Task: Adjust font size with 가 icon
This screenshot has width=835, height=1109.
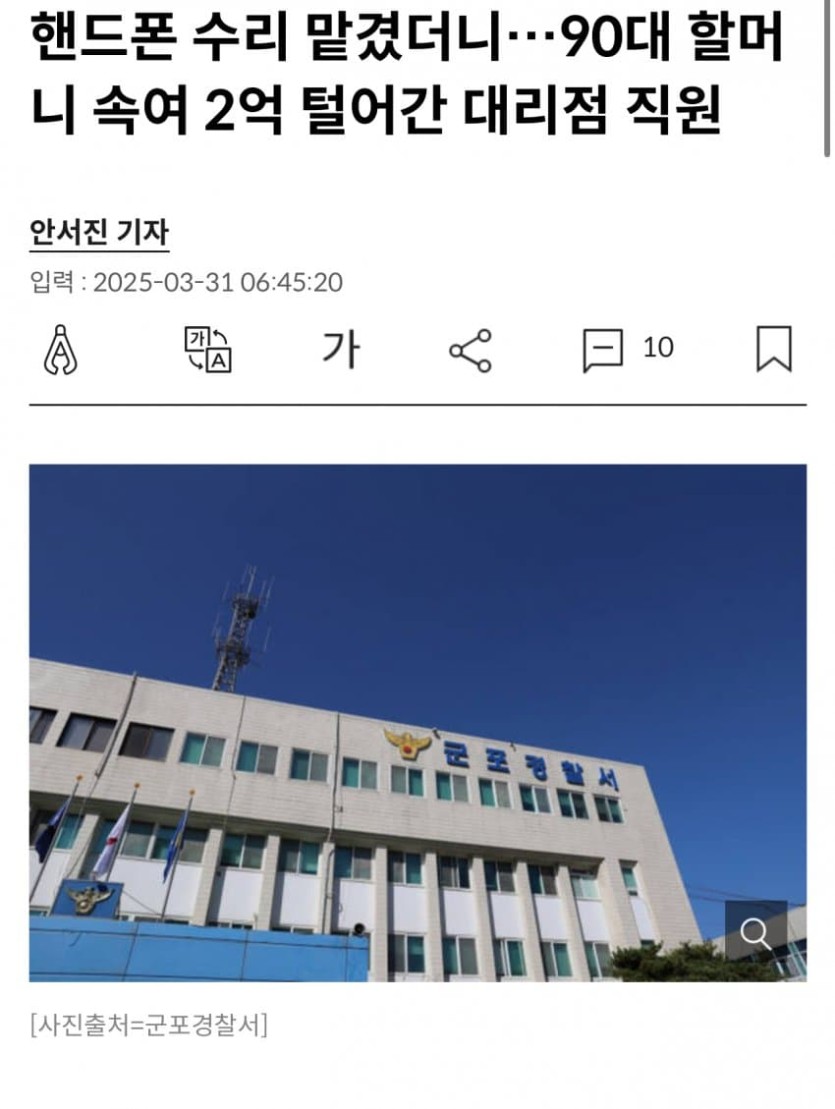Action: click(x=340, y=349)
